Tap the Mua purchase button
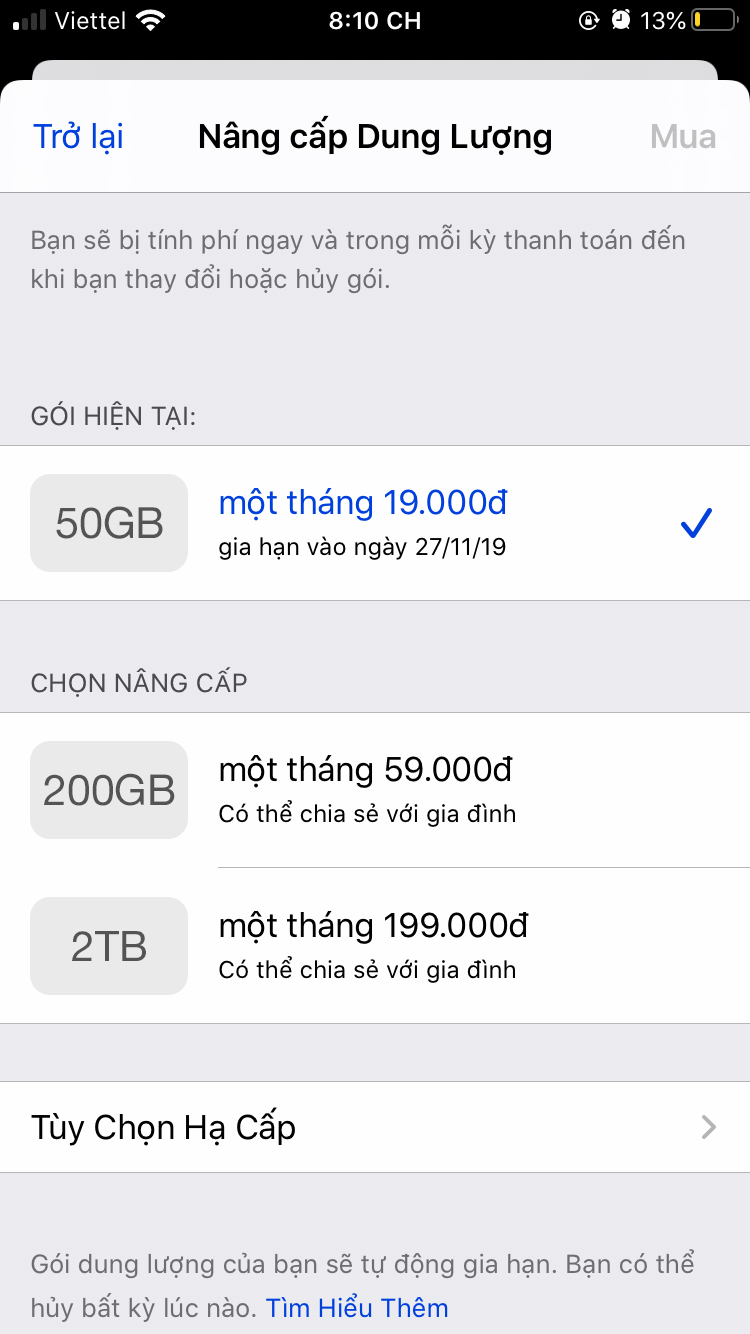Image resolution: width=750 pixels, height=1334 pixels. (682, 137)
